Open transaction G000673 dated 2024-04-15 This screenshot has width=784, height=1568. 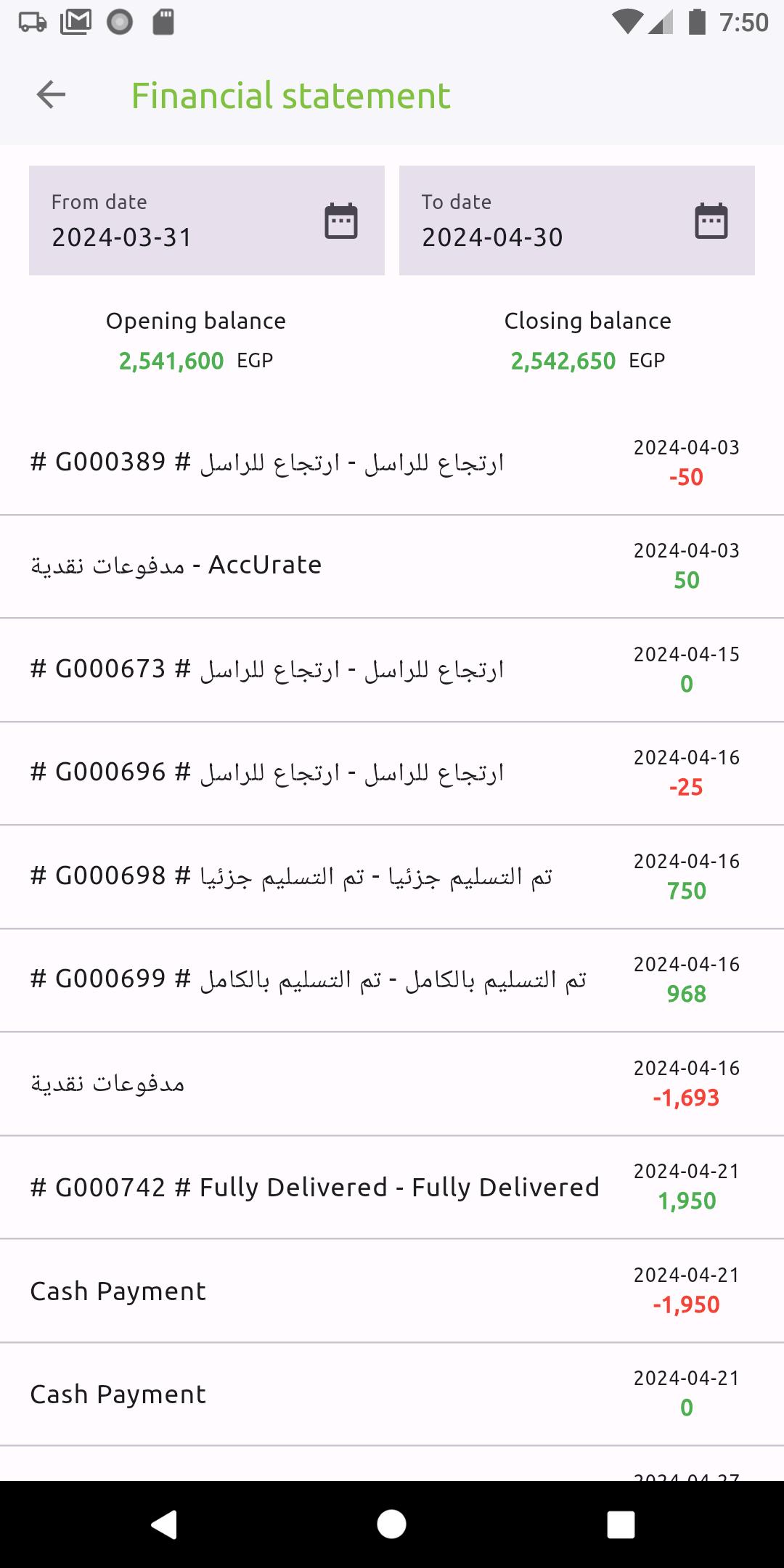pyautogui.click(x=392, y=670)
